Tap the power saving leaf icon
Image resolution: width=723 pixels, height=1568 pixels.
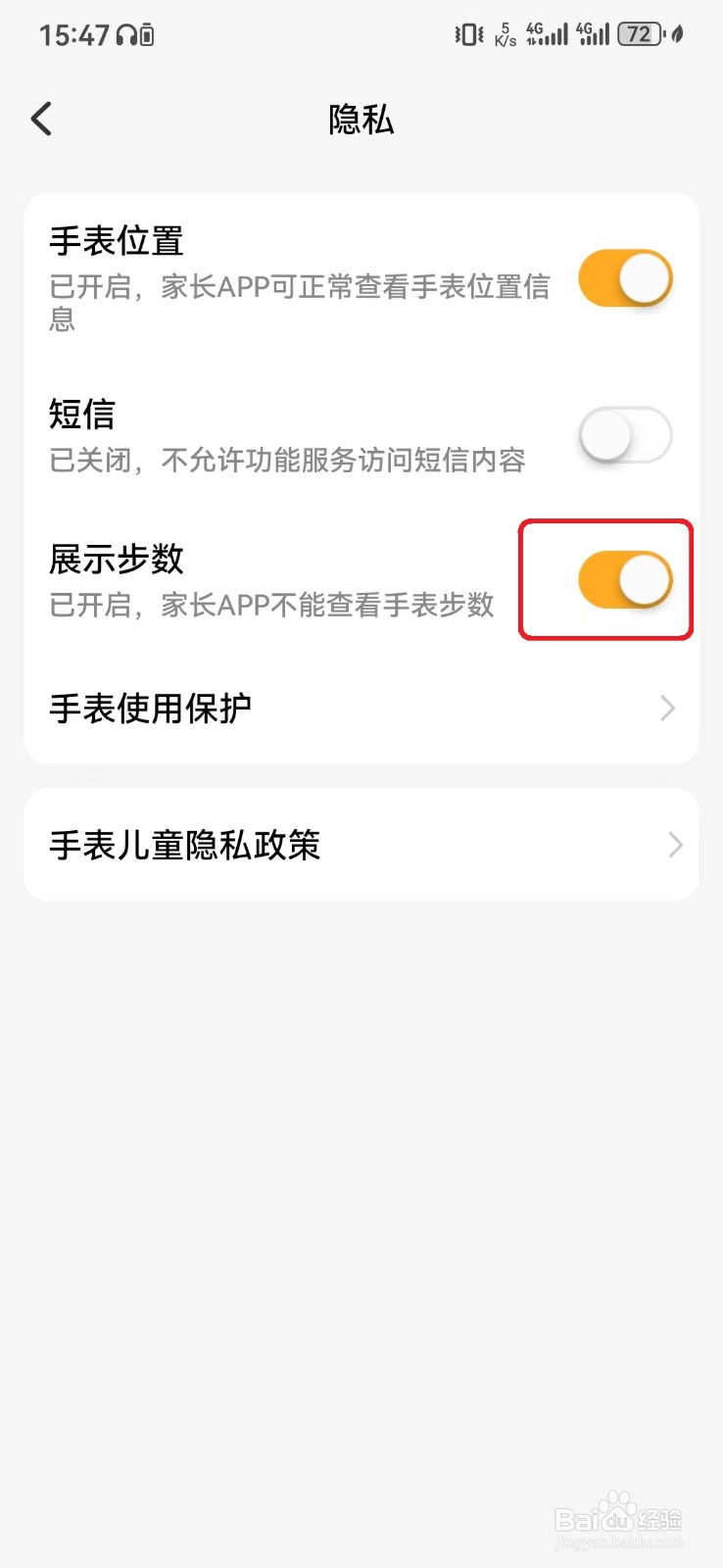pos(679,34)
